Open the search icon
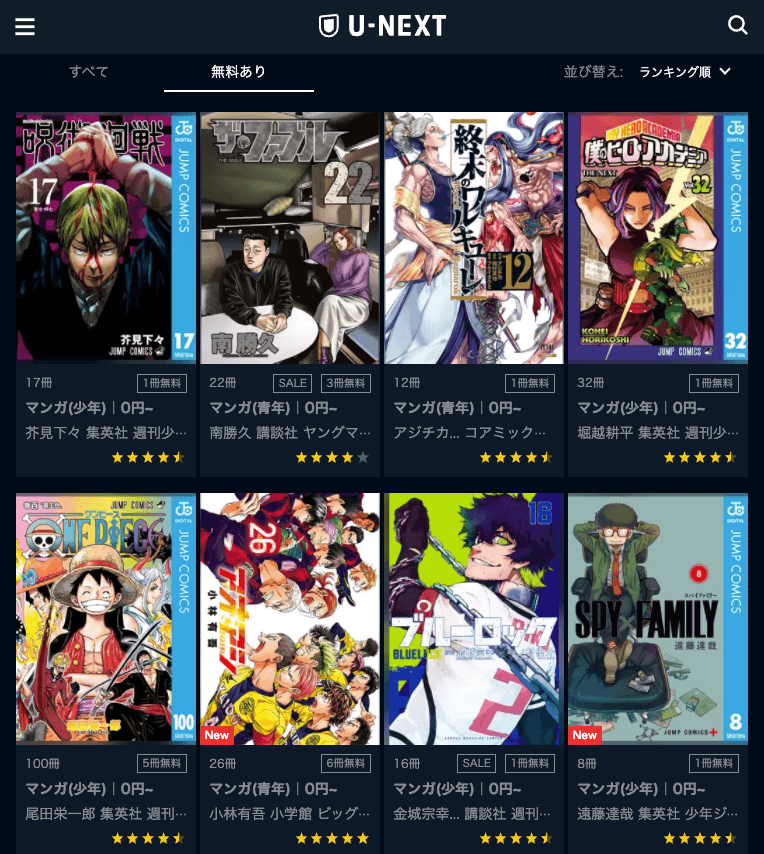Image resolution: width=764 pixels, height=854 pixels. point(738,26)
